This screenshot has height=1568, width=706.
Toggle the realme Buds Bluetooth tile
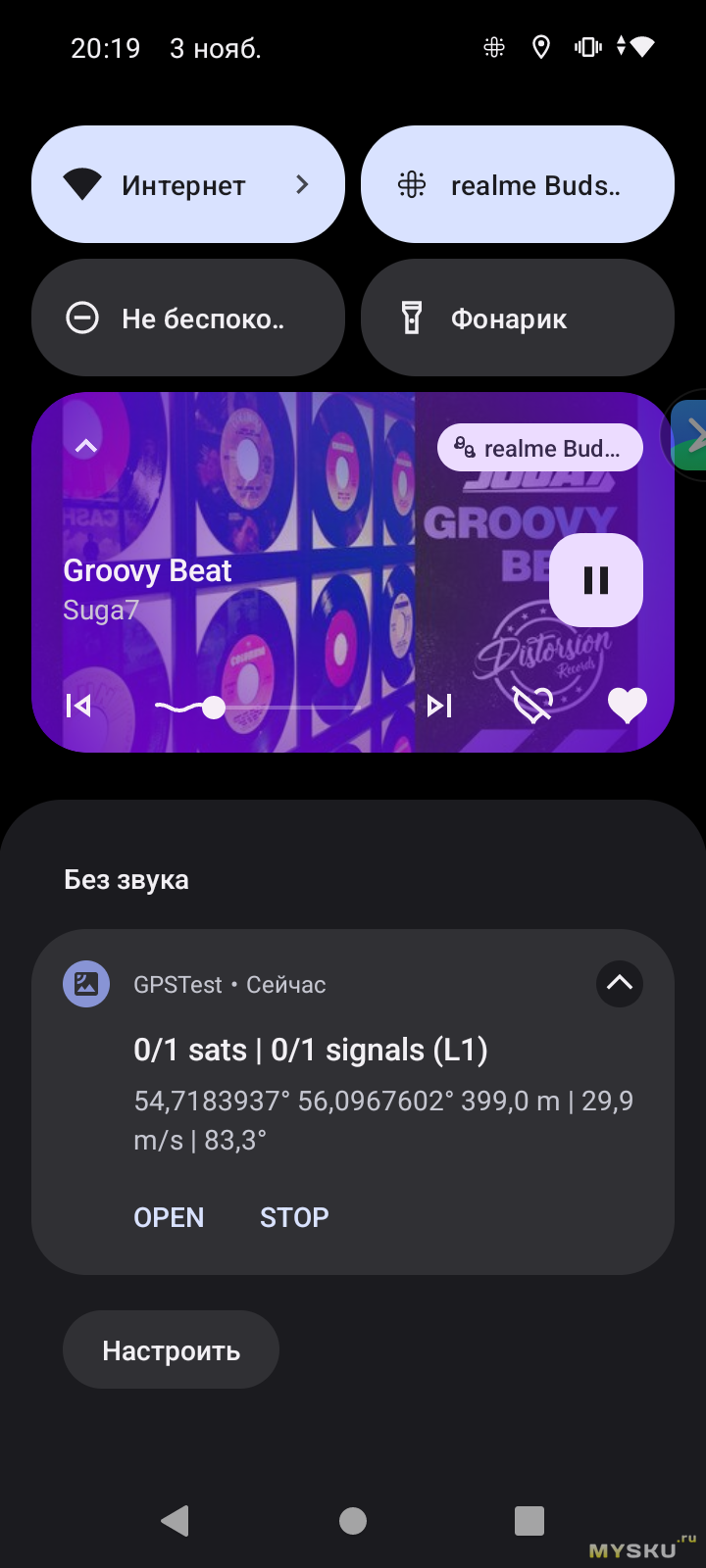coord(517,184)
